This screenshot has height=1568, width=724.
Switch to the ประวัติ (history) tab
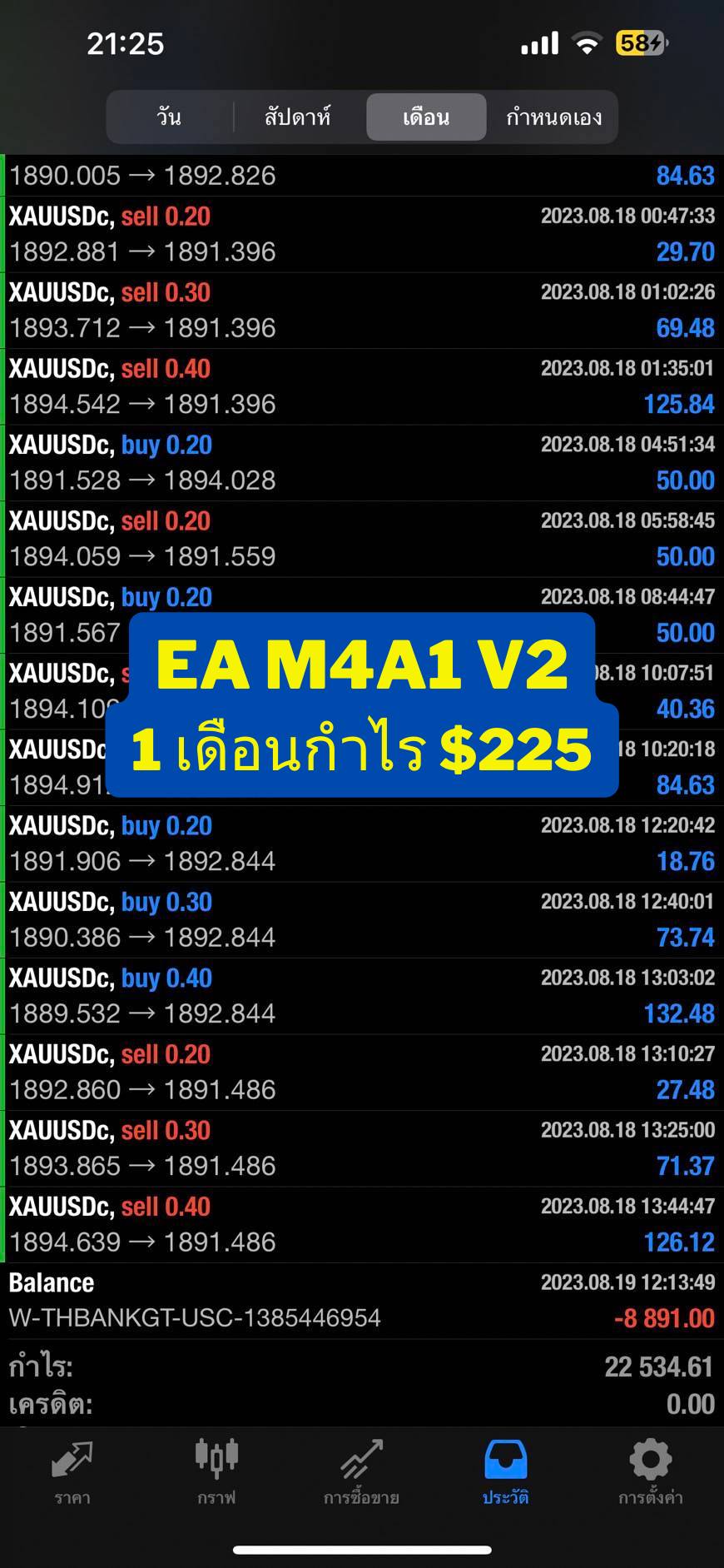coord(505,1473)
